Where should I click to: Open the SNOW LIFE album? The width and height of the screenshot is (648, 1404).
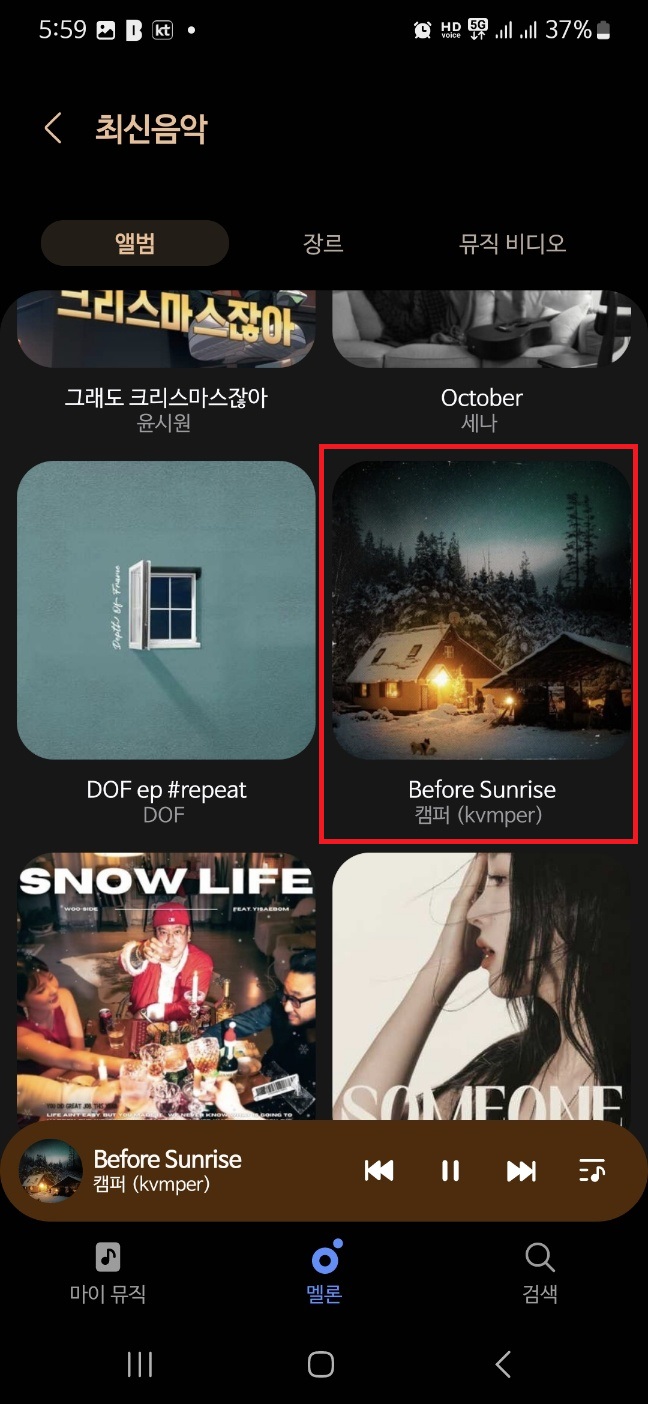tap(166, 985)
